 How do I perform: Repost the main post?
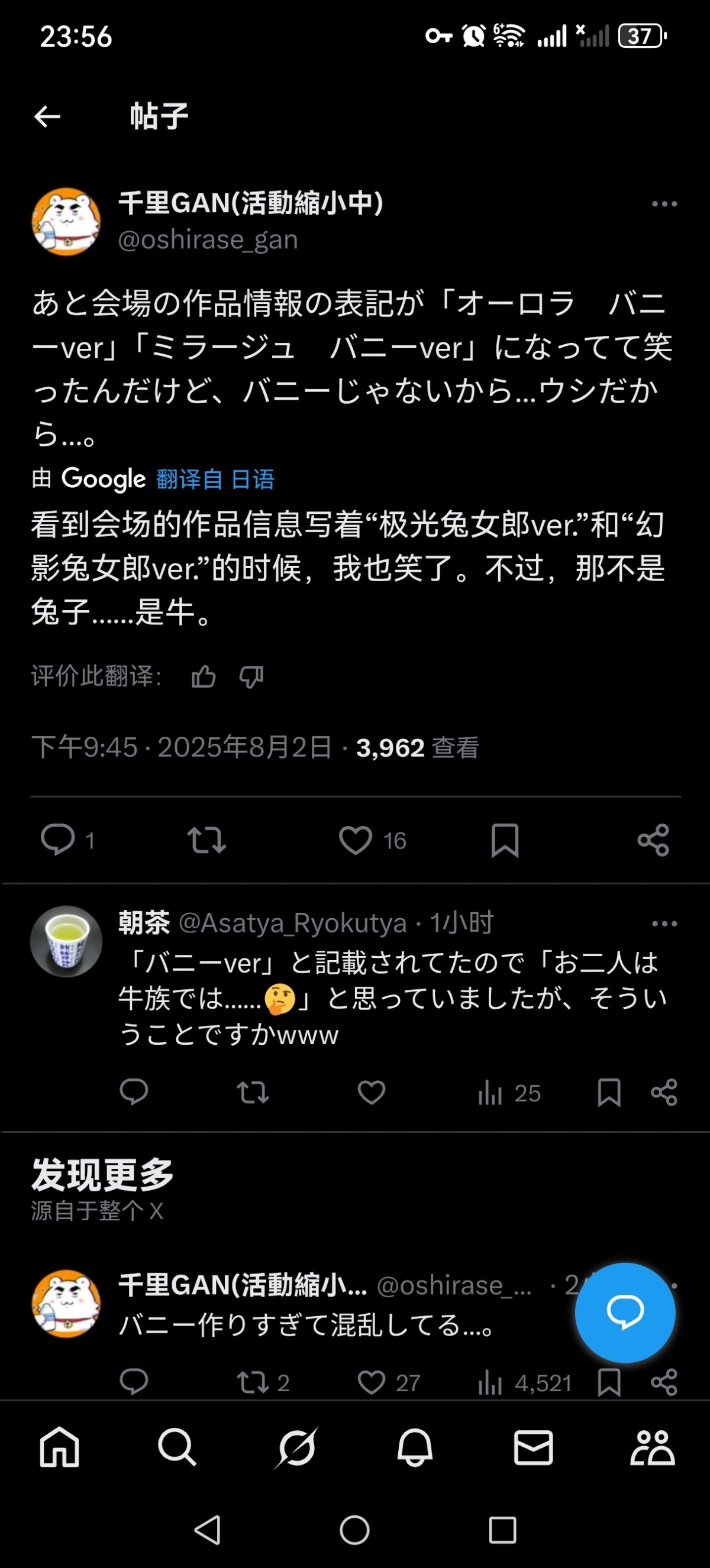point(206,840)
